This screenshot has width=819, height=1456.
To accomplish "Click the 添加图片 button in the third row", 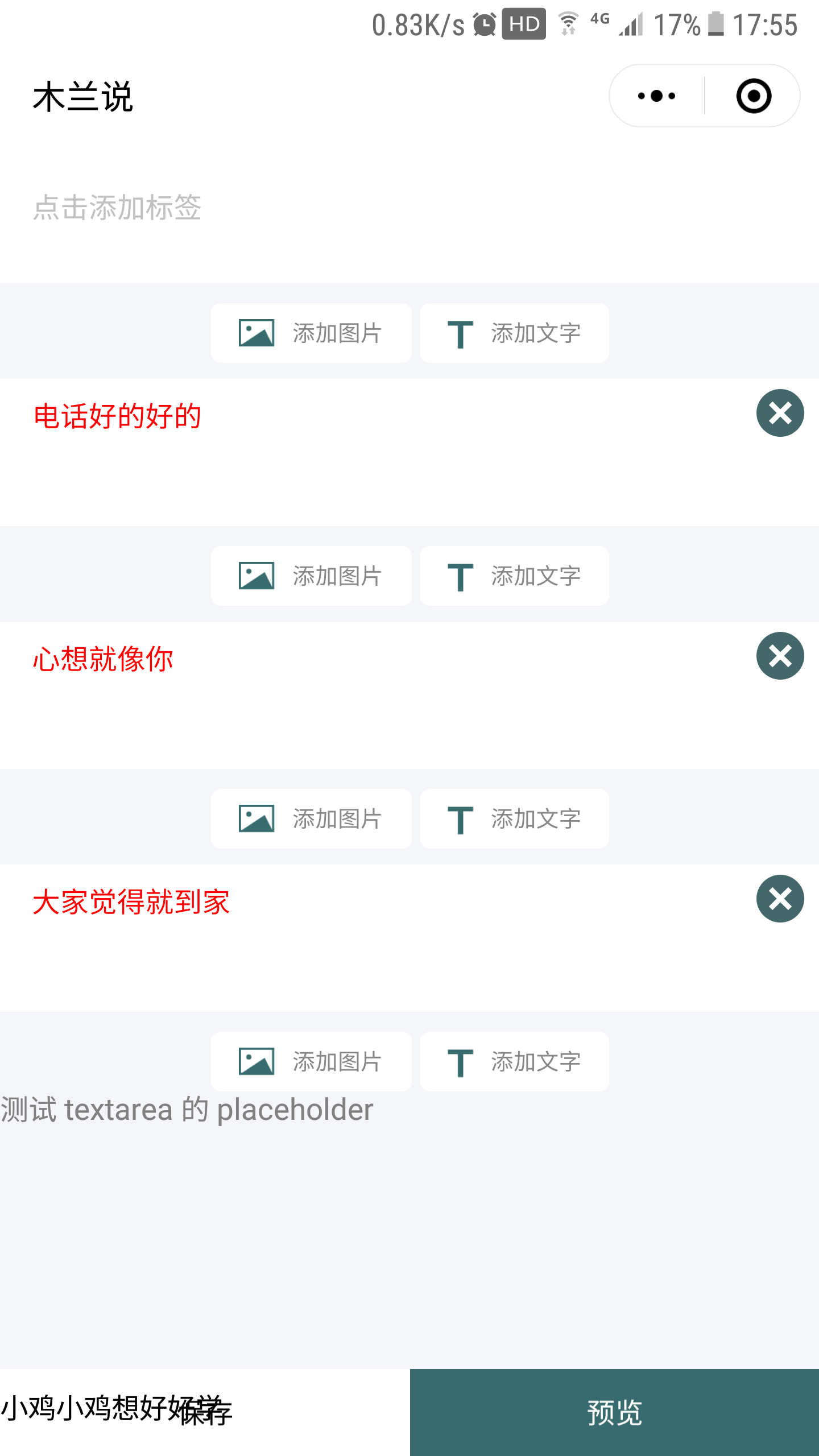I will tap(311, 818).
